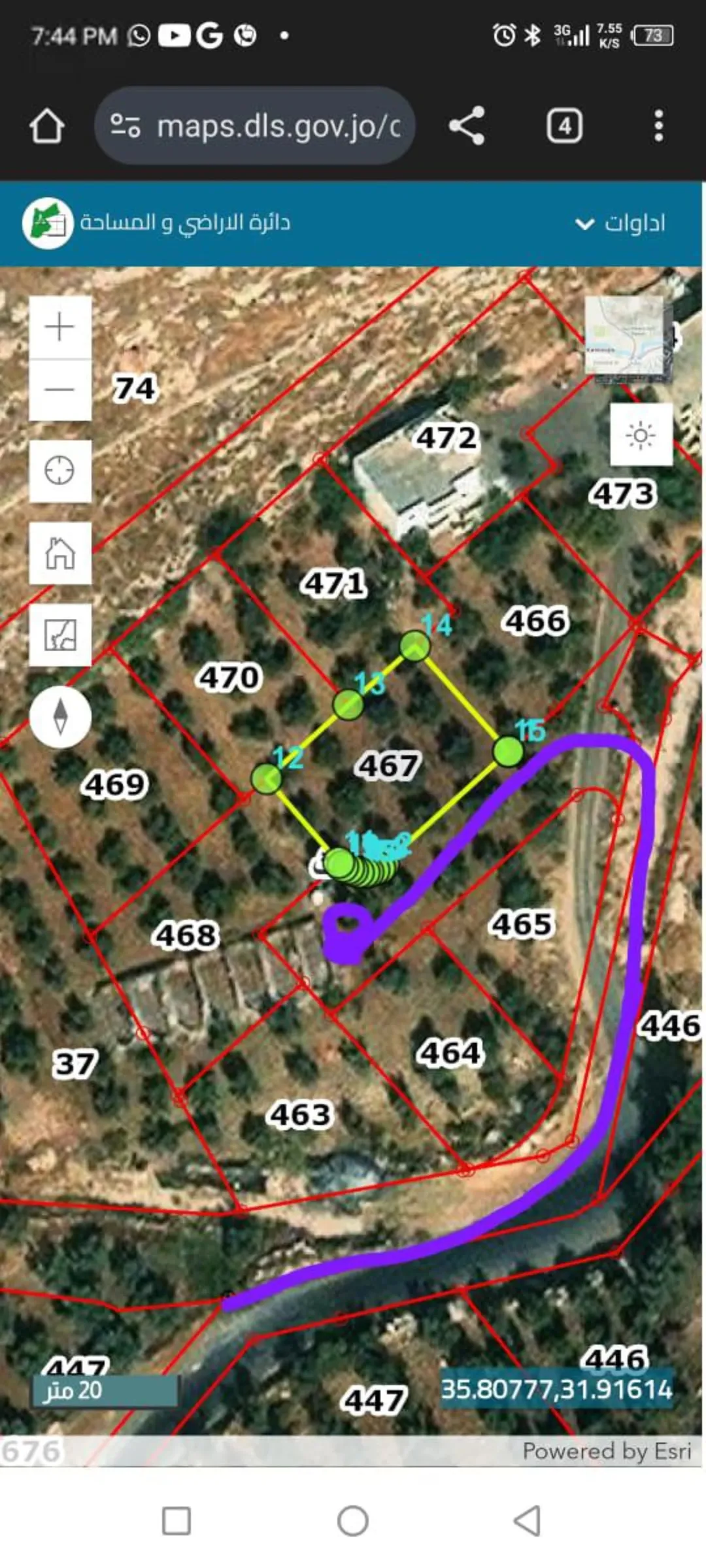Zoom in on the map

[x=60, y=327]
